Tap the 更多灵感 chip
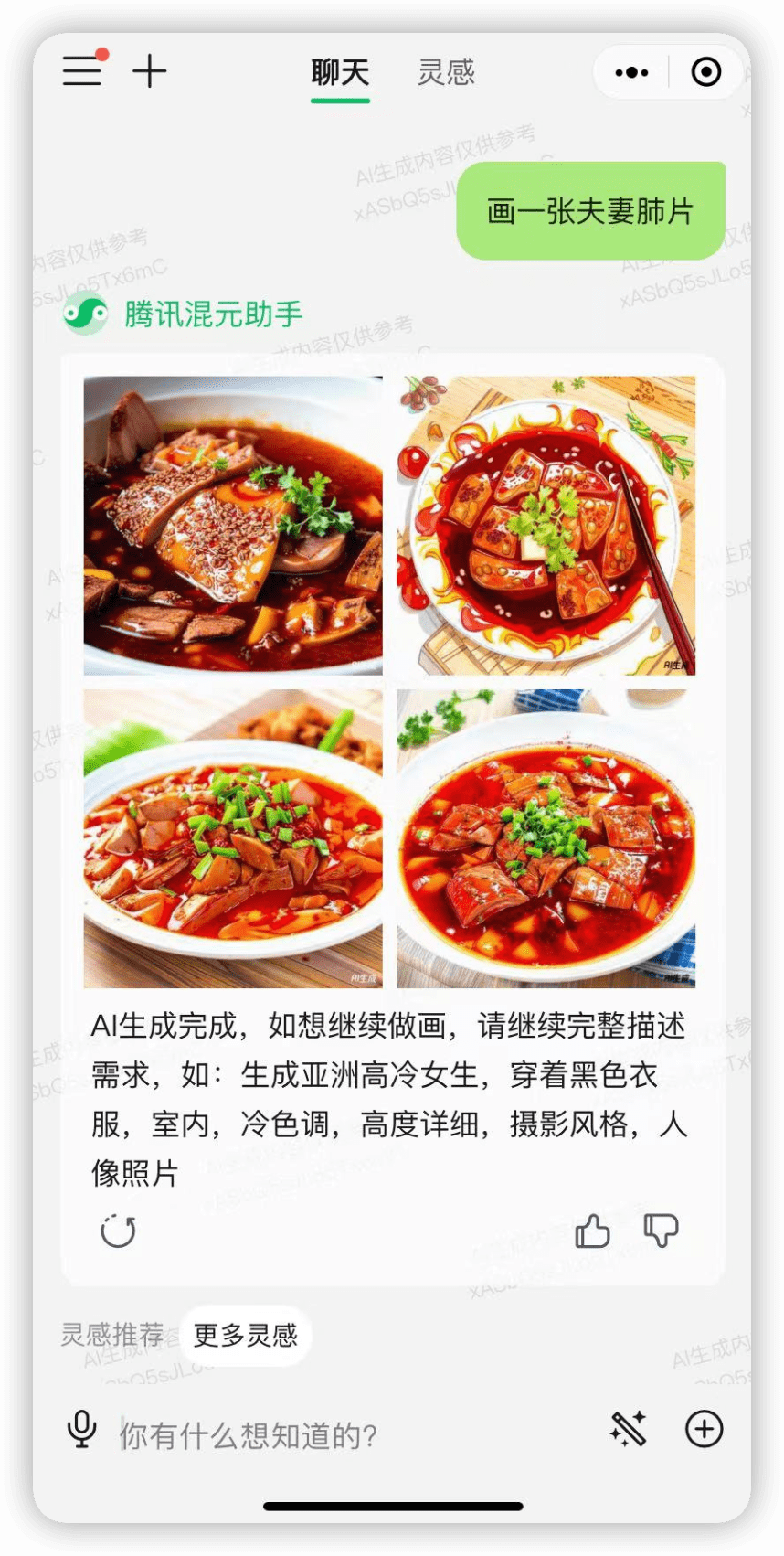The width and height of the screenshot is (784, 1556). (246, 1336)
